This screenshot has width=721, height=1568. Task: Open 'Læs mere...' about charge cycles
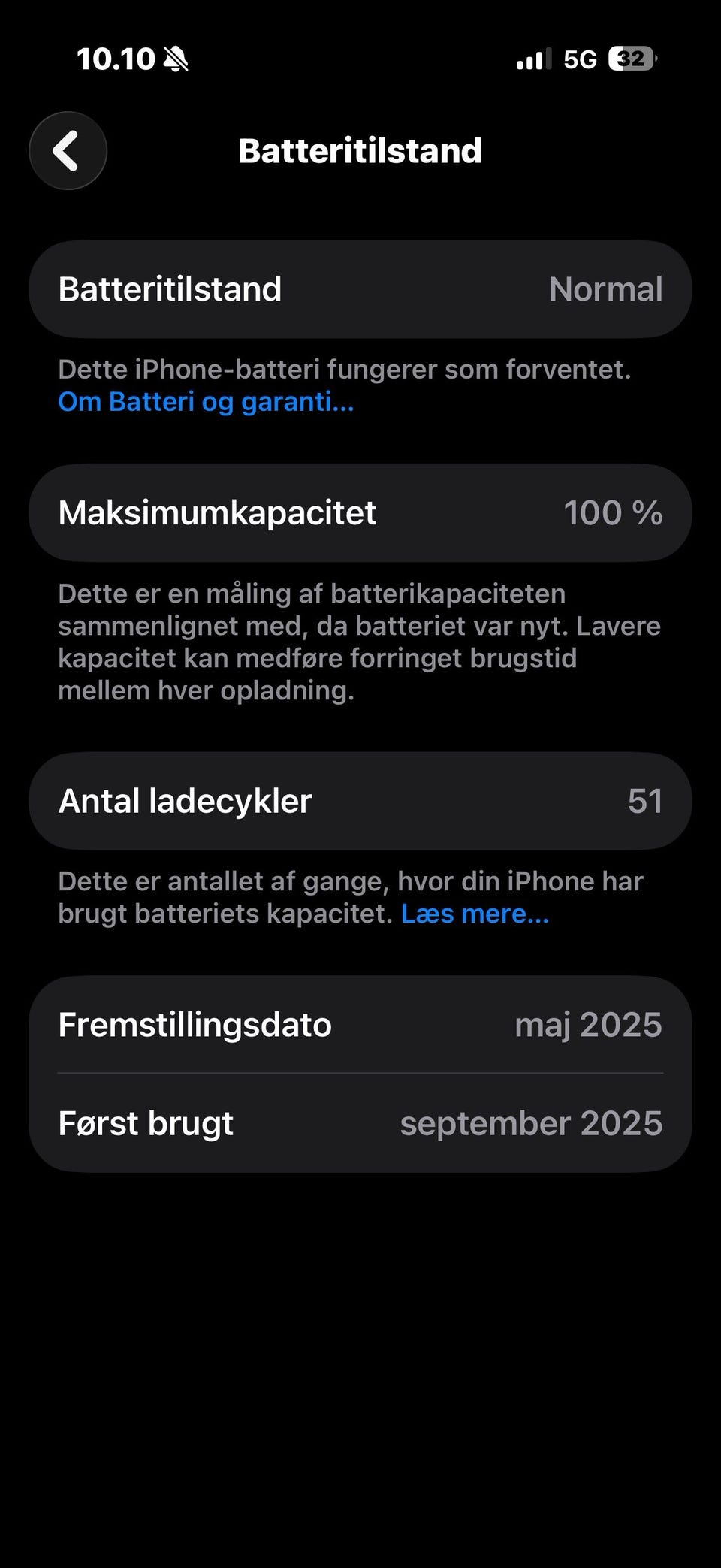pos(475,914)
